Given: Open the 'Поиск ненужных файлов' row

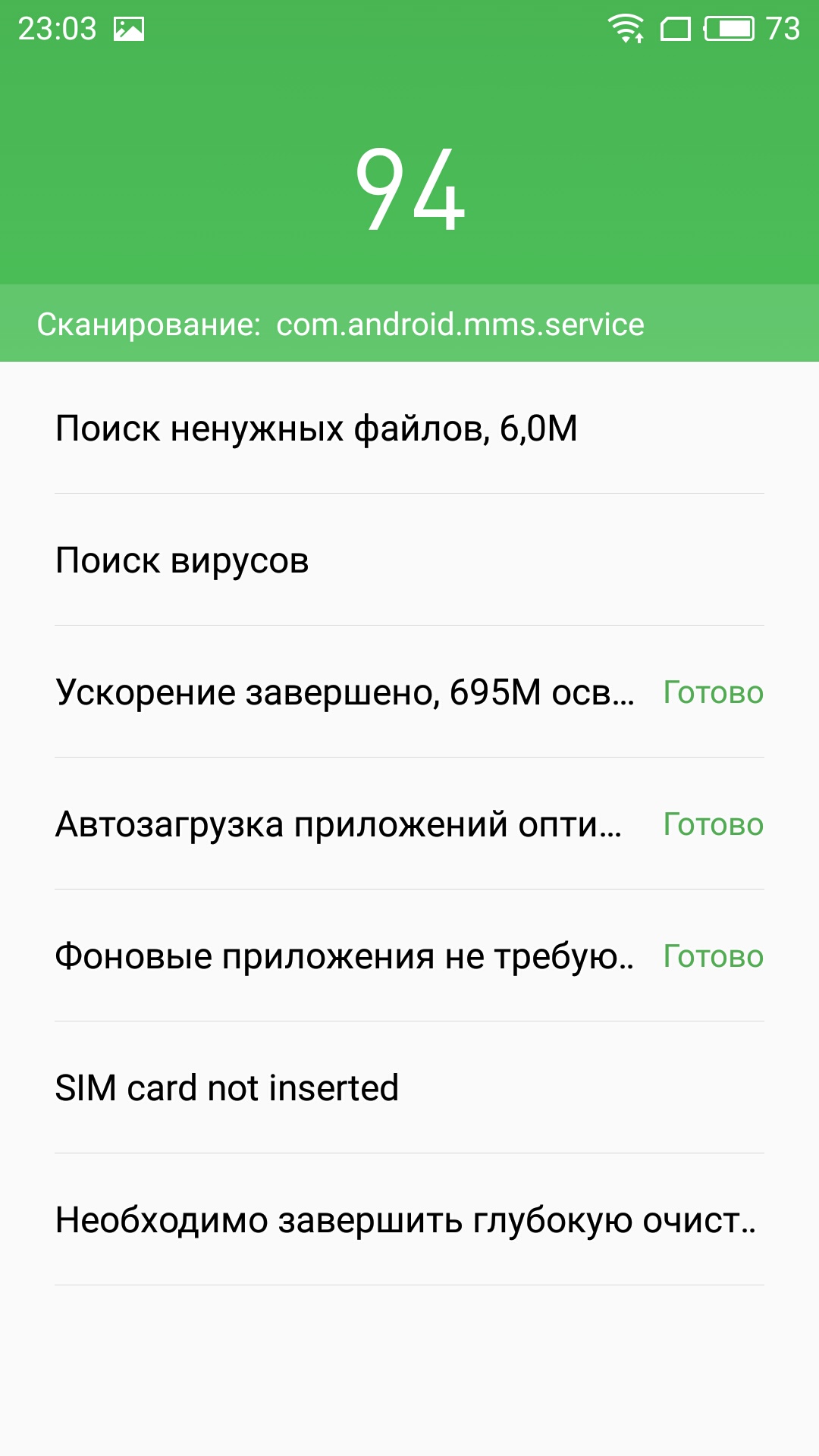Looking at the screenshot, I should tap(409, 428).
